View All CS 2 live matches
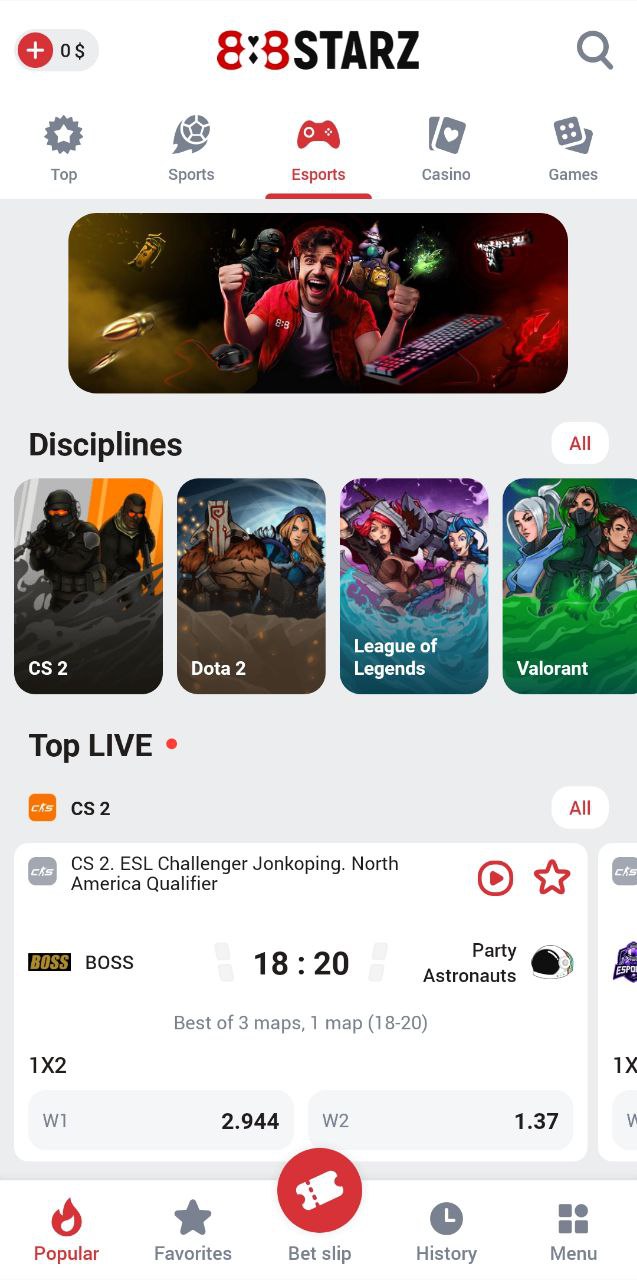637x1280 pixels. (x=580, y=808)
